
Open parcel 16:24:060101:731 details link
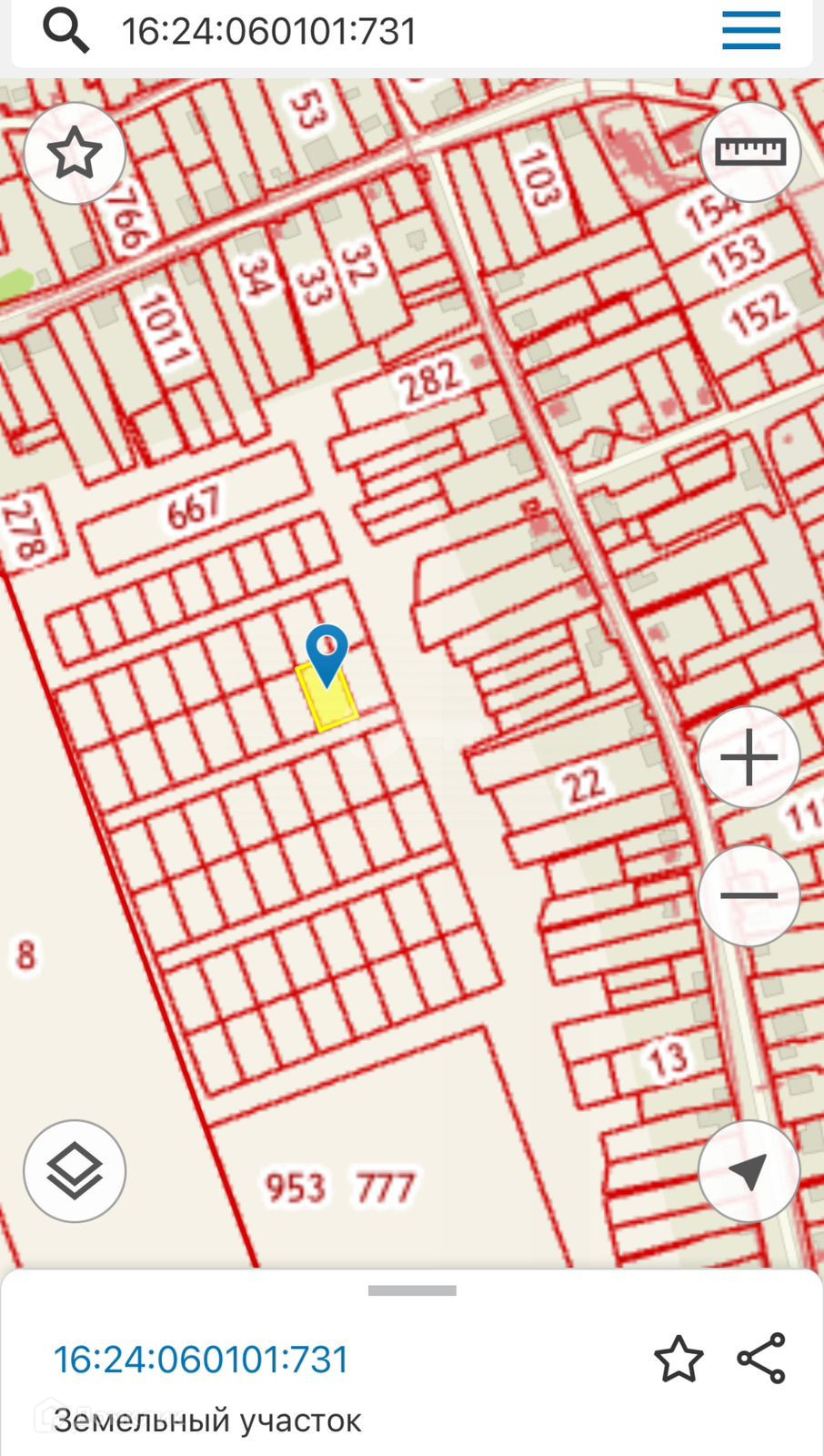(201, 1360)
